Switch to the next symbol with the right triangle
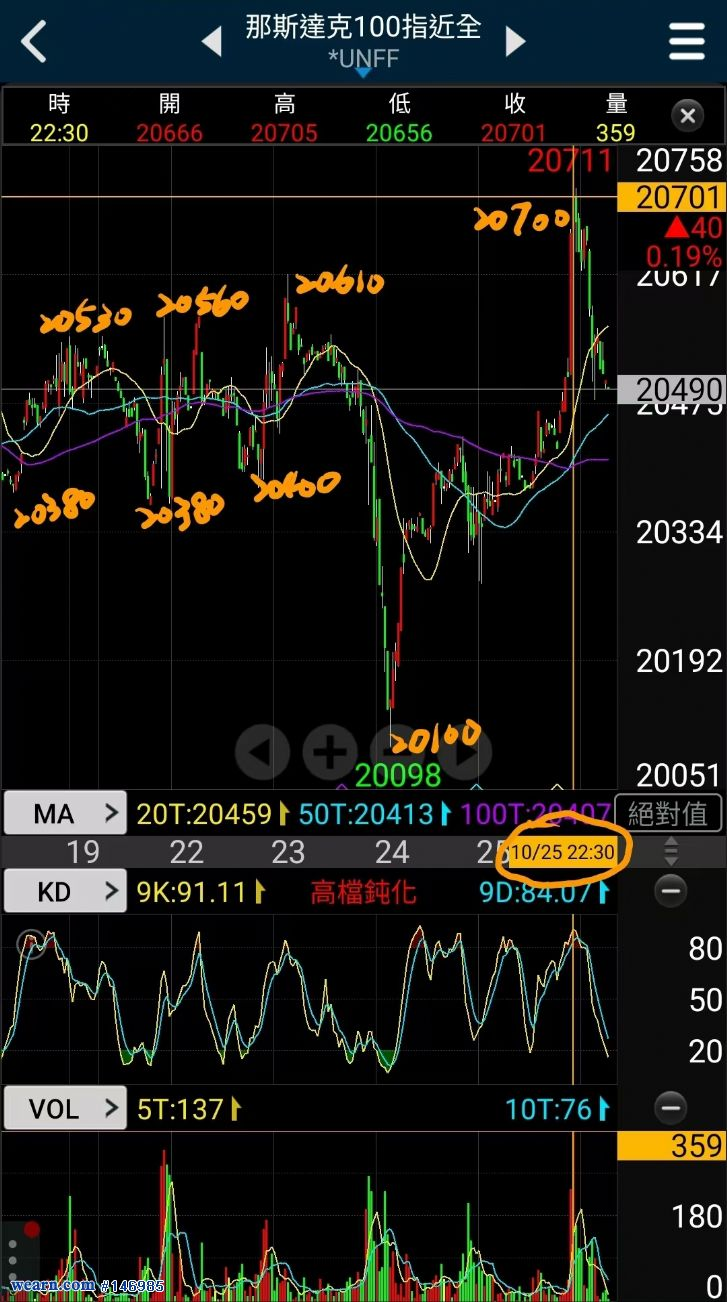 tap(515, 42)
